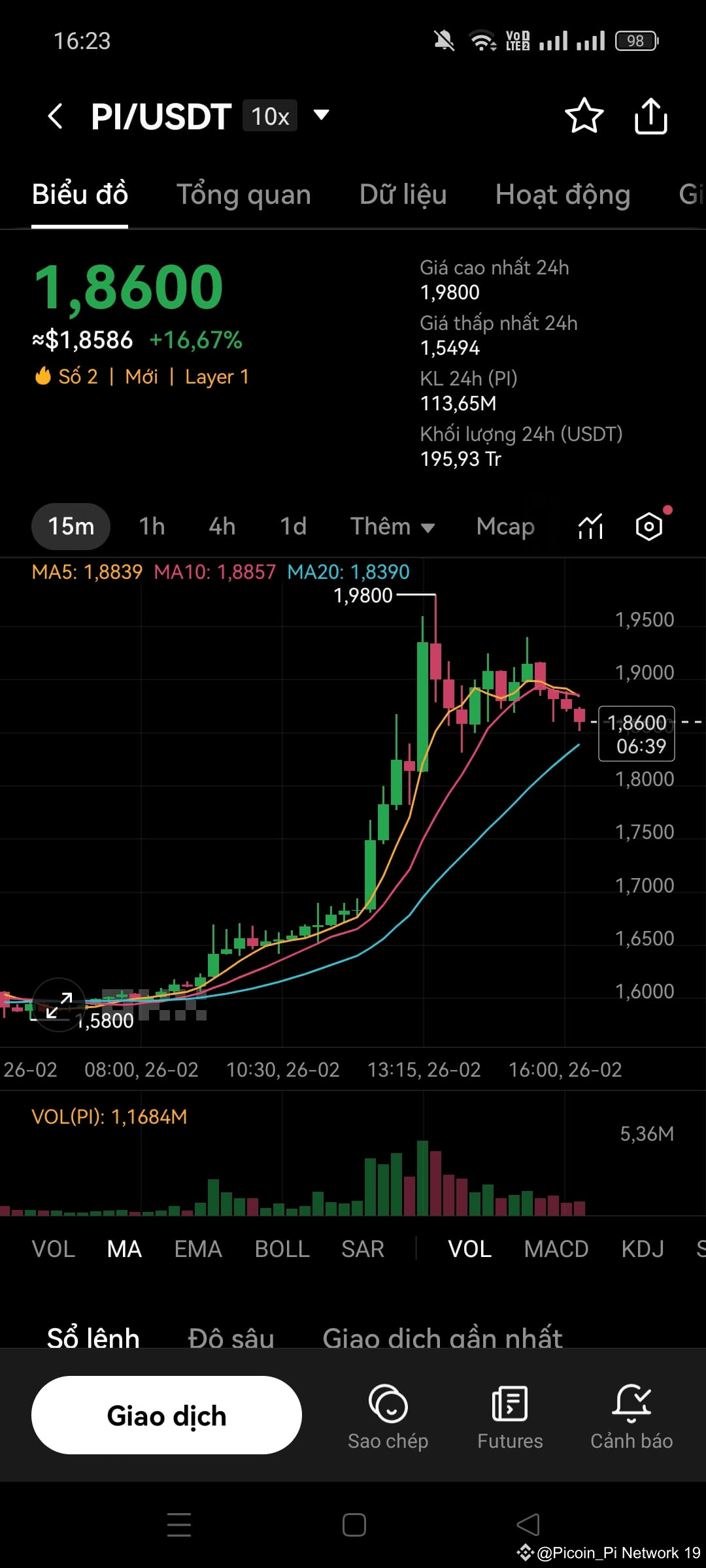This screenshot has width=706, height=1568.
Task: Expand the trading pair dropdown arrow
Action: 321,116
